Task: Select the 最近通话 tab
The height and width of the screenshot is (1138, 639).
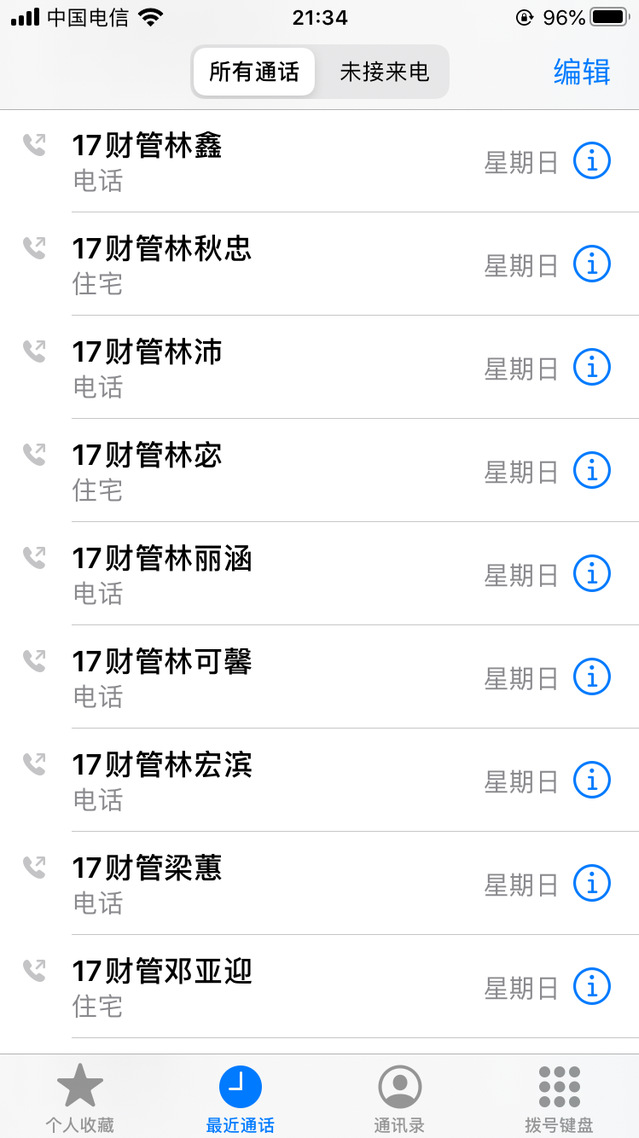Action: [240, 1097]
